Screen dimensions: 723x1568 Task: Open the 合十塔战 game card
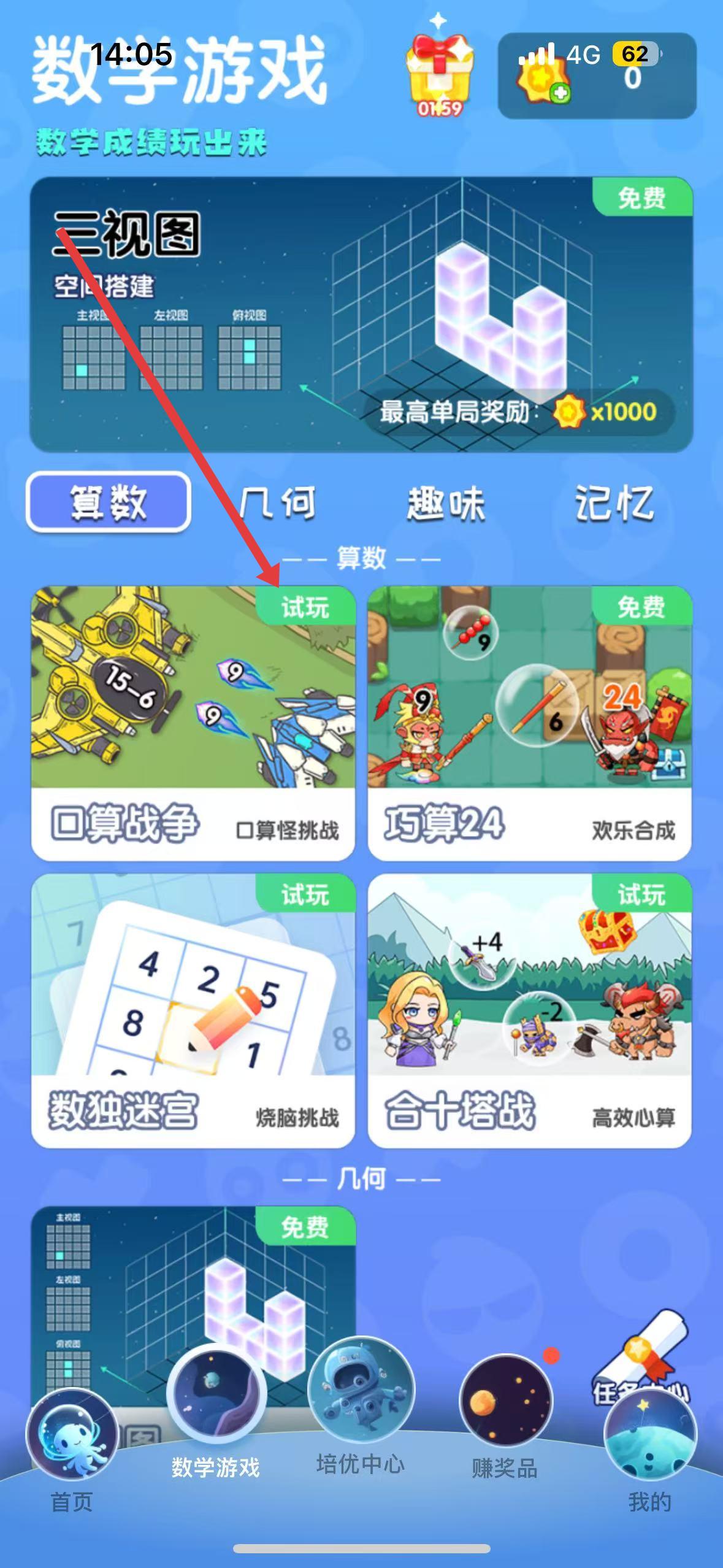coord(530,1010)
